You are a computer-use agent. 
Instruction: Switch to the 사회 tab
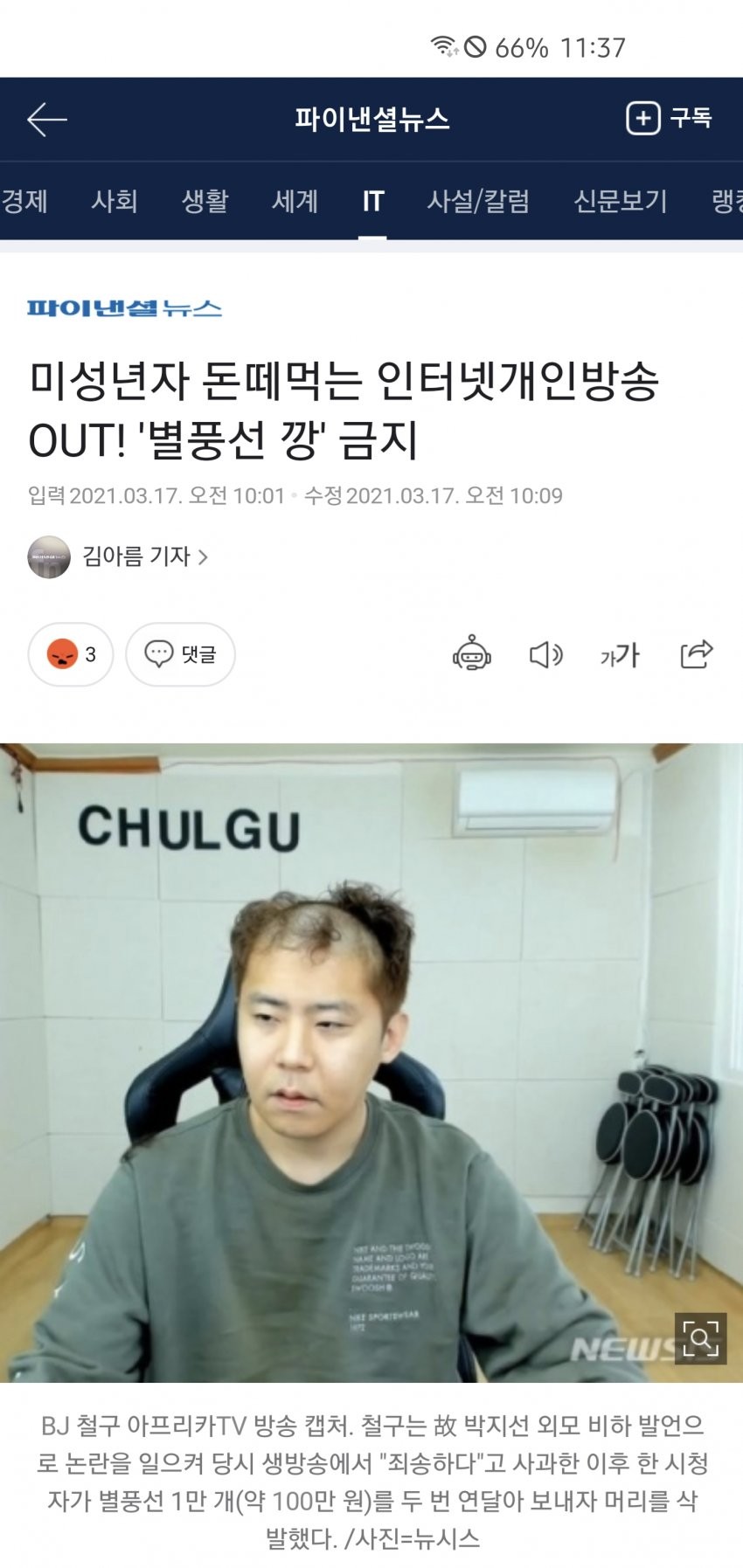tap(115, 202)
